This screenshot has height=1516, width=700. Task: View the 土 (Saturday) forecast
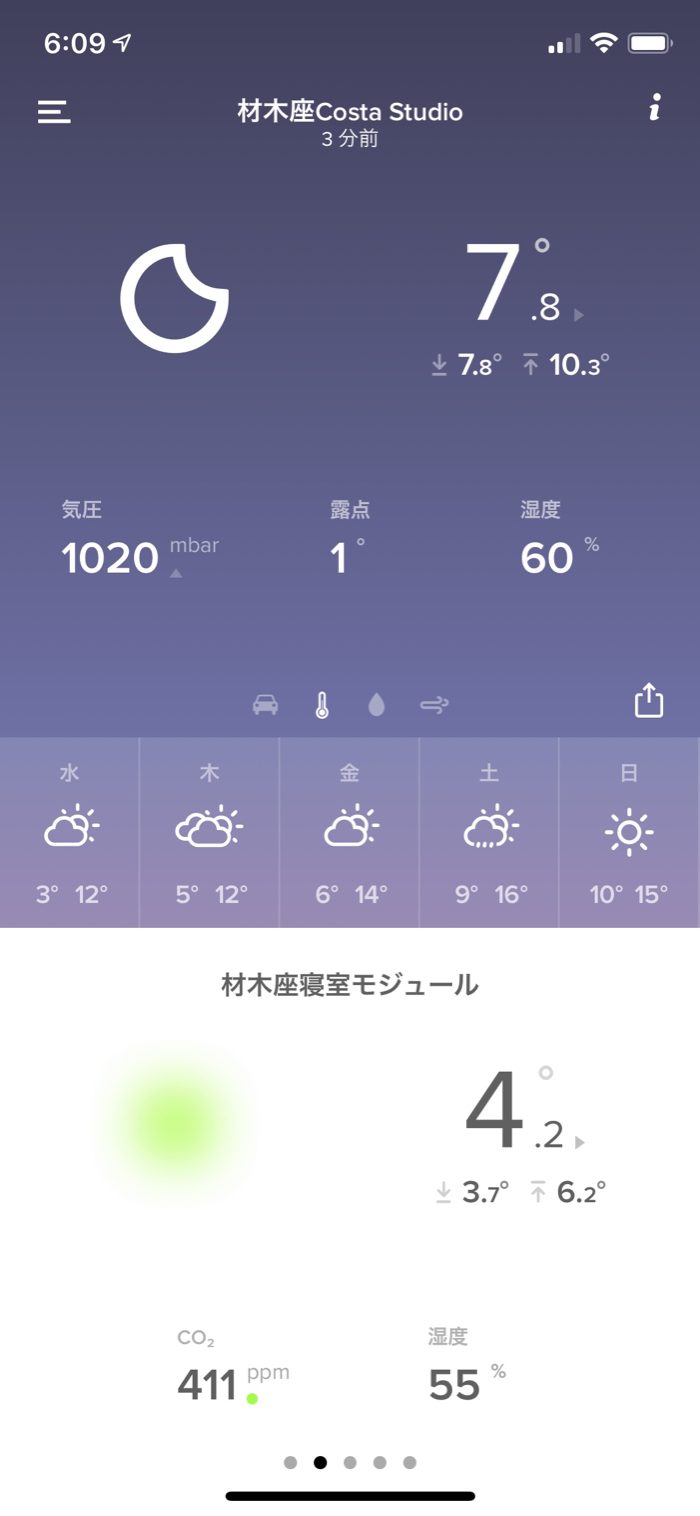pyautogui.click(x=490, y=833)
